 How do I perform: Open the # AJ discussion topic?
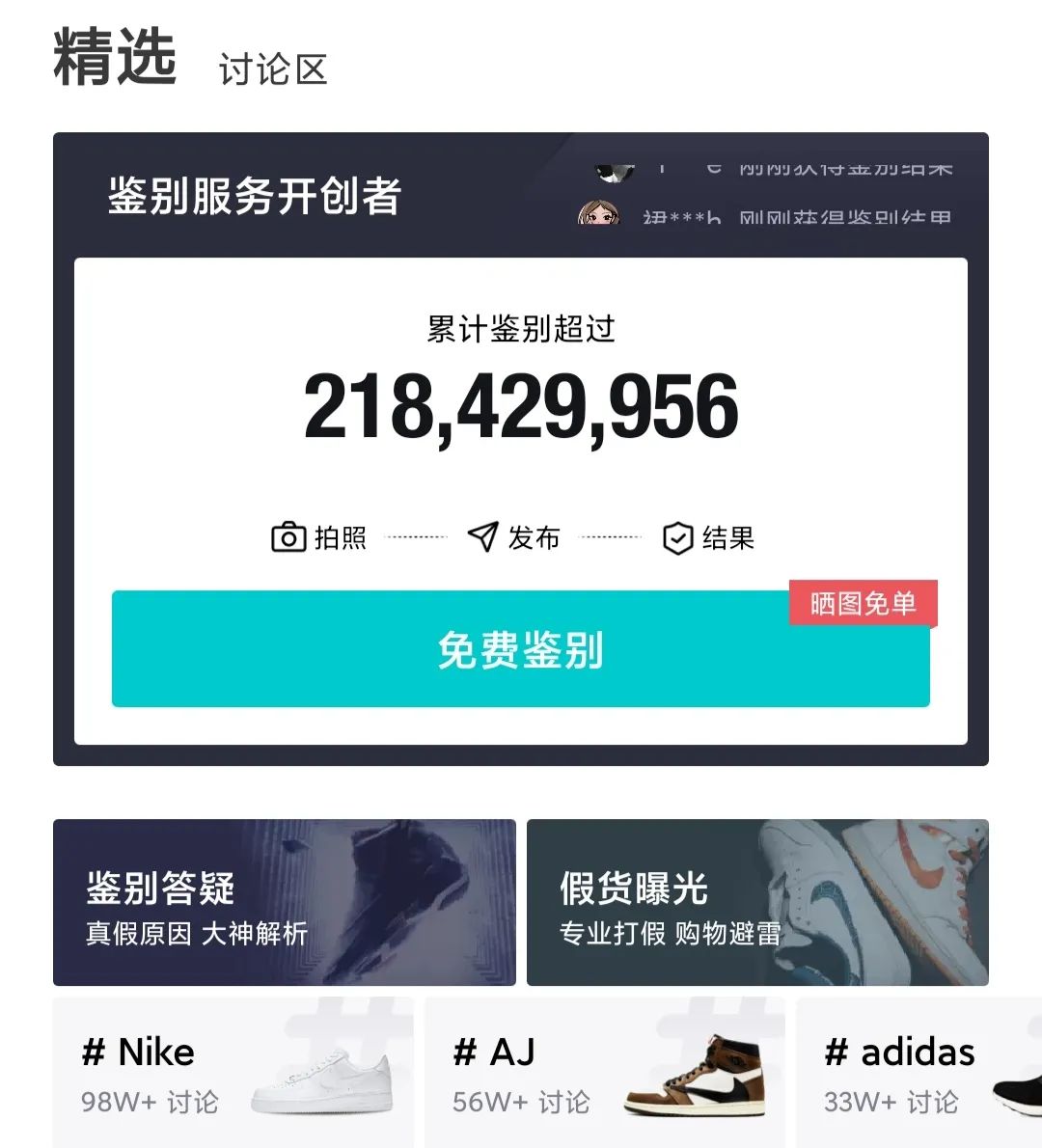(x=605, y=1073)
